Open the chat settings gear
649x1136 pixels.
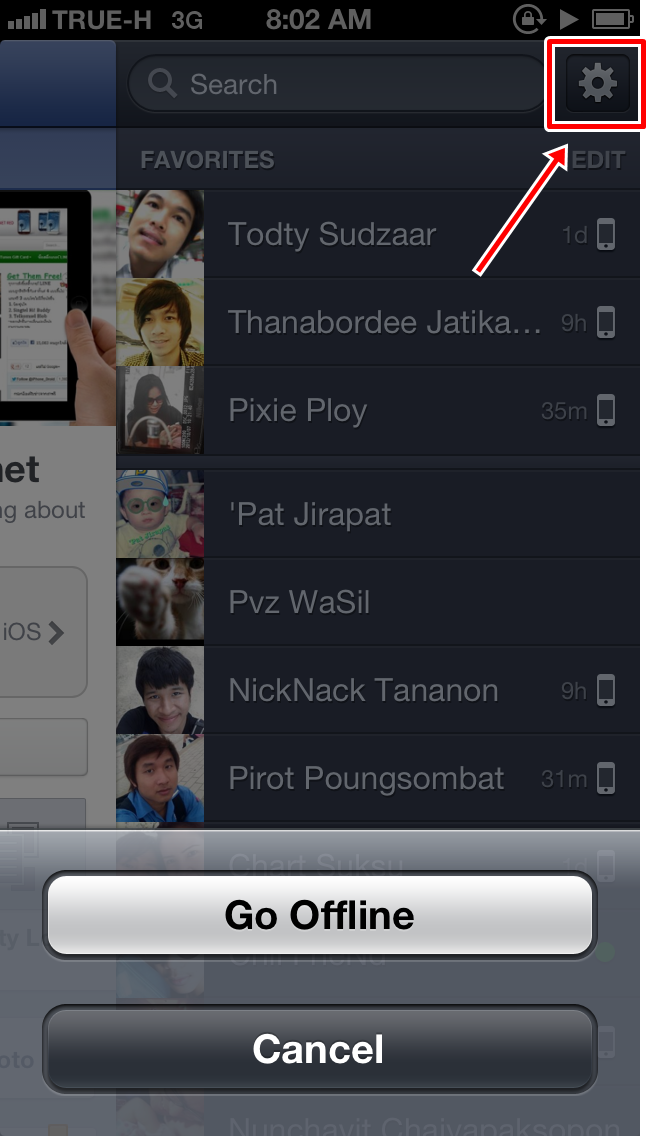(598, 84)
